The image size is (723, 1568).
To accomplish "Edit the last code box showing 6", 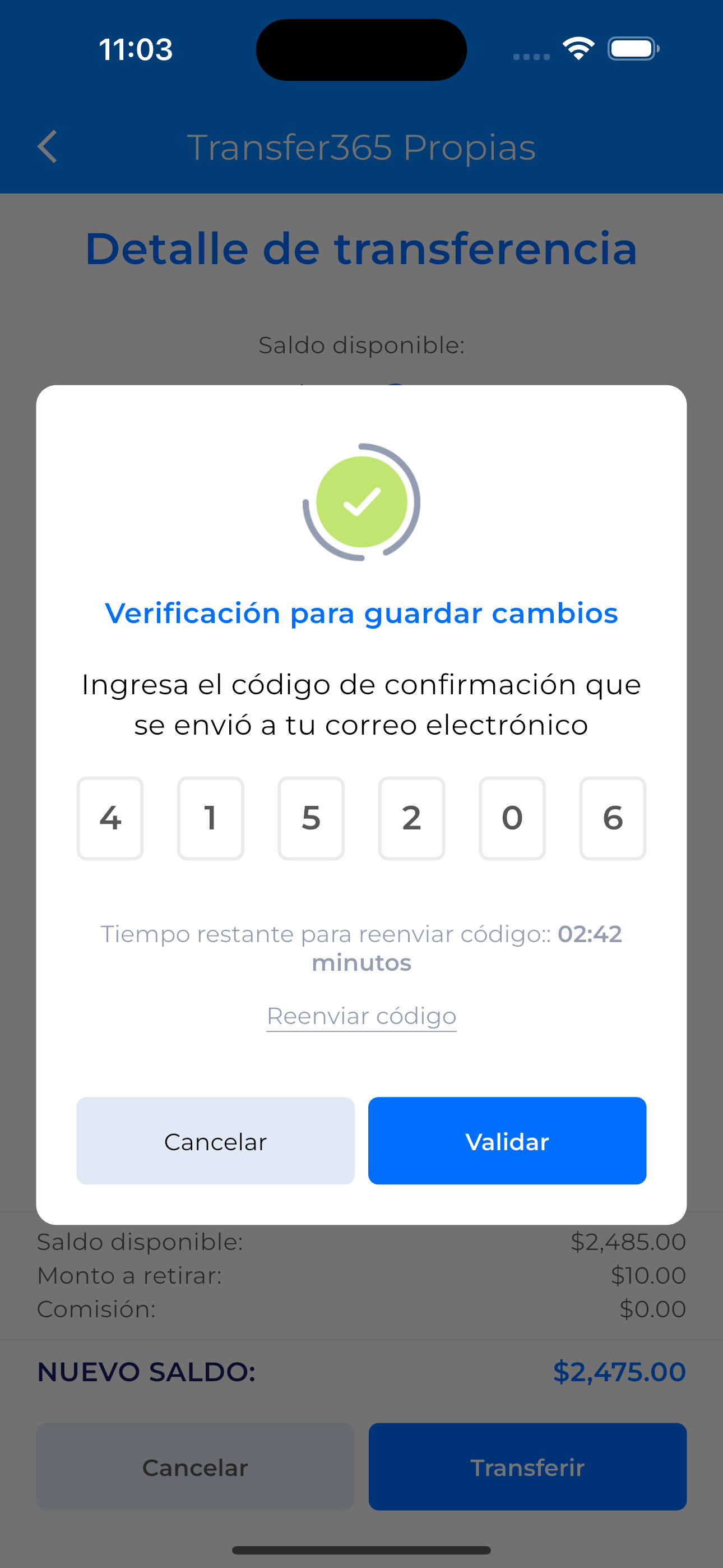I will coord(612,818).
